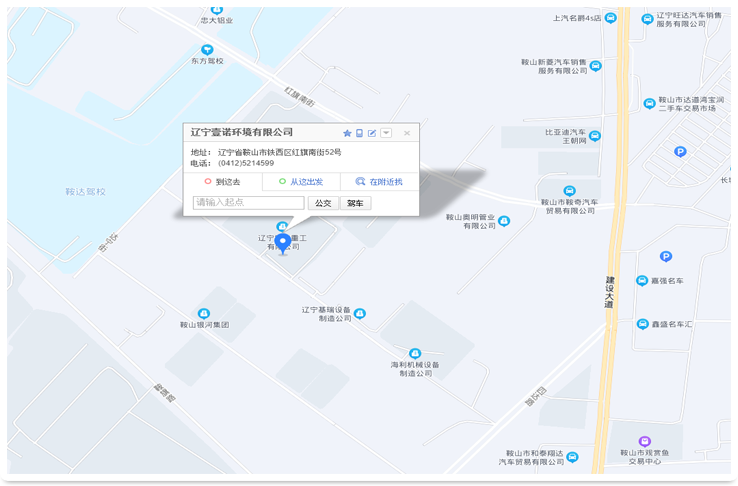Expand the info window dropdown arrow
The width and height of the screenshot is (738, 486).
[x=386, y=133]
